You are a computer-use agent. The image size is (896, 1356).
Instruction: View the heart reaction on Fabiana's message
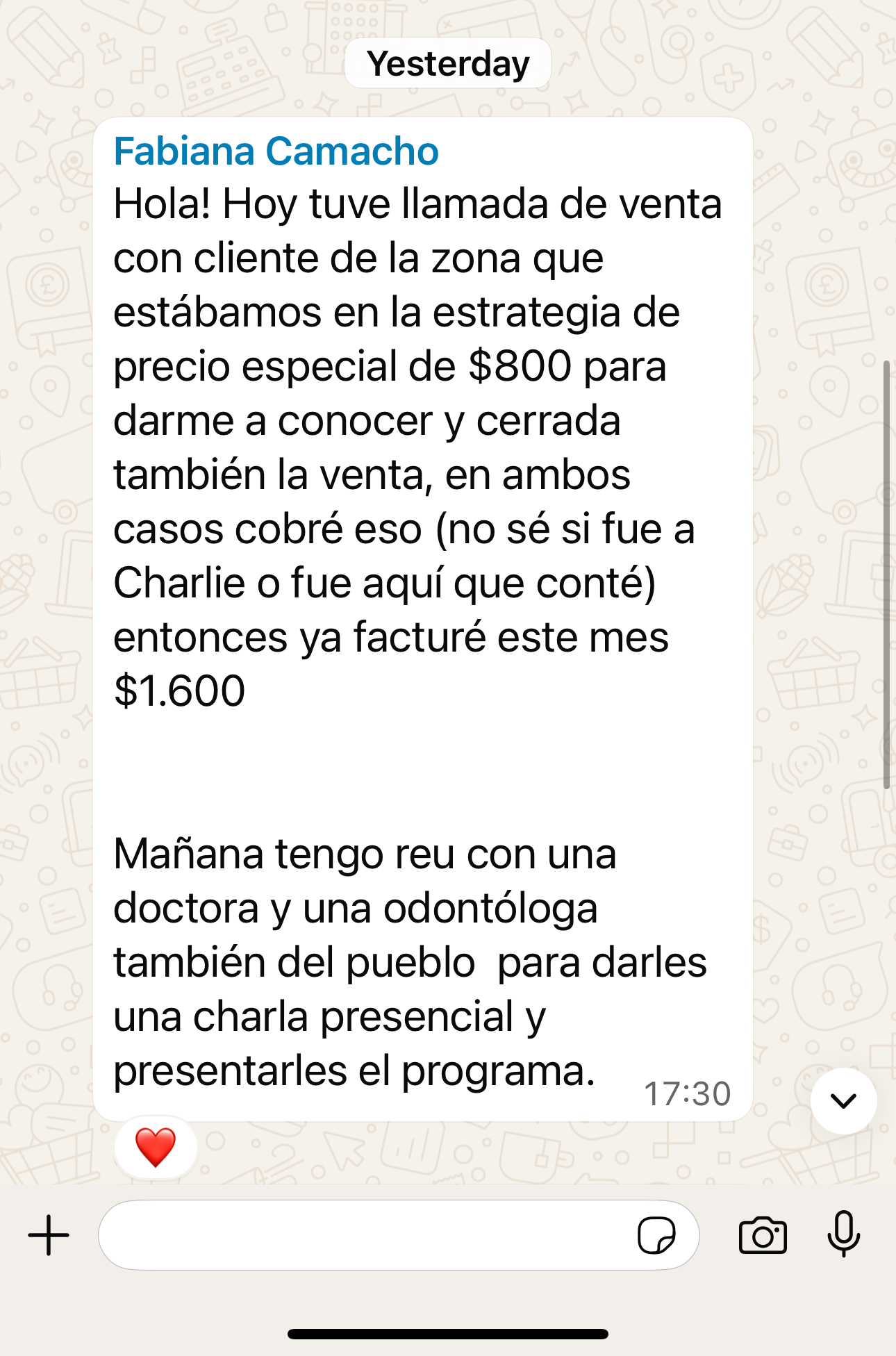tap(156, 1147)
